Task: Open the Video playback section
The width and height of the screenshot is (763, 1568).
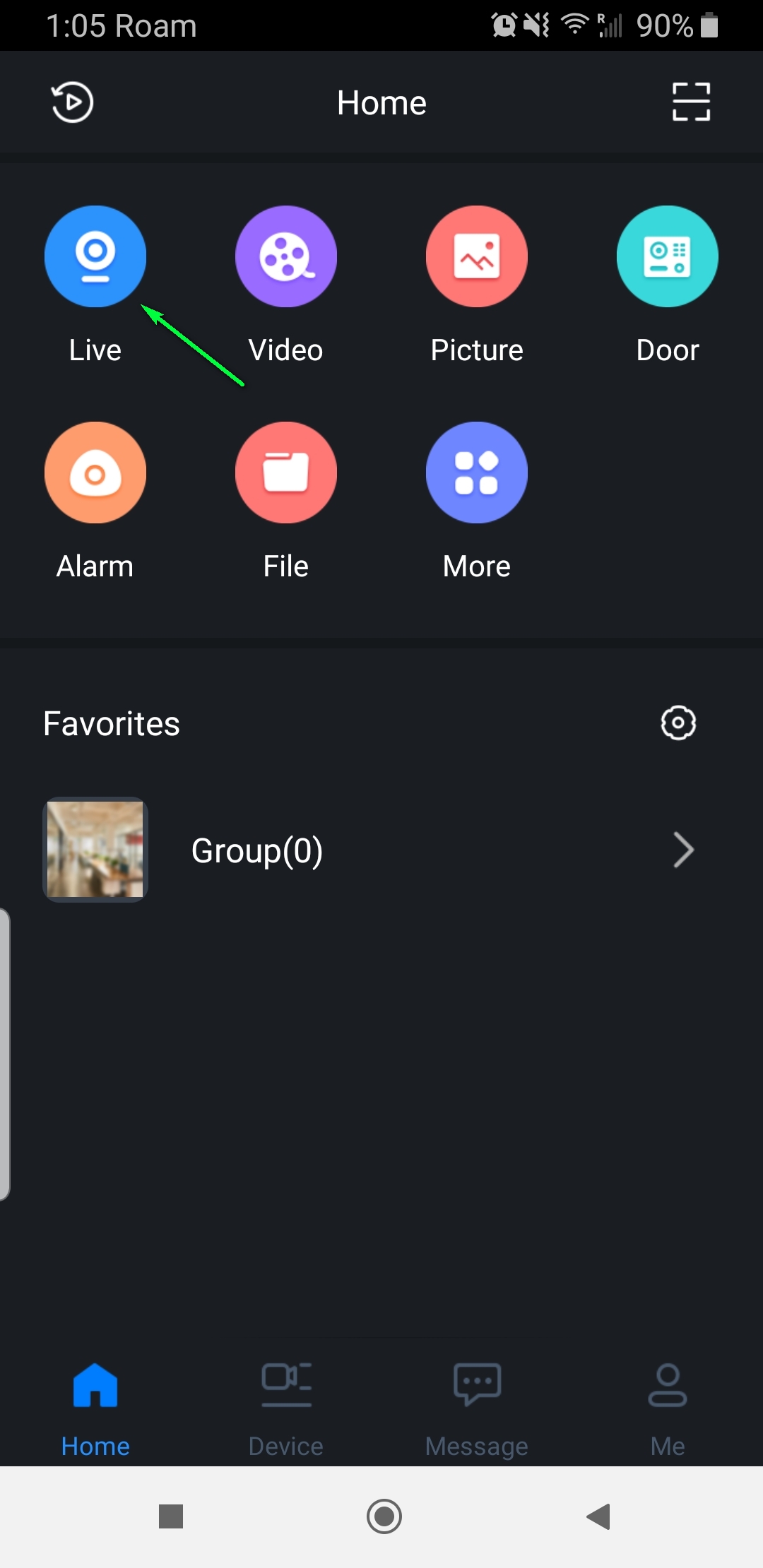Action: (x=286, y=256)
